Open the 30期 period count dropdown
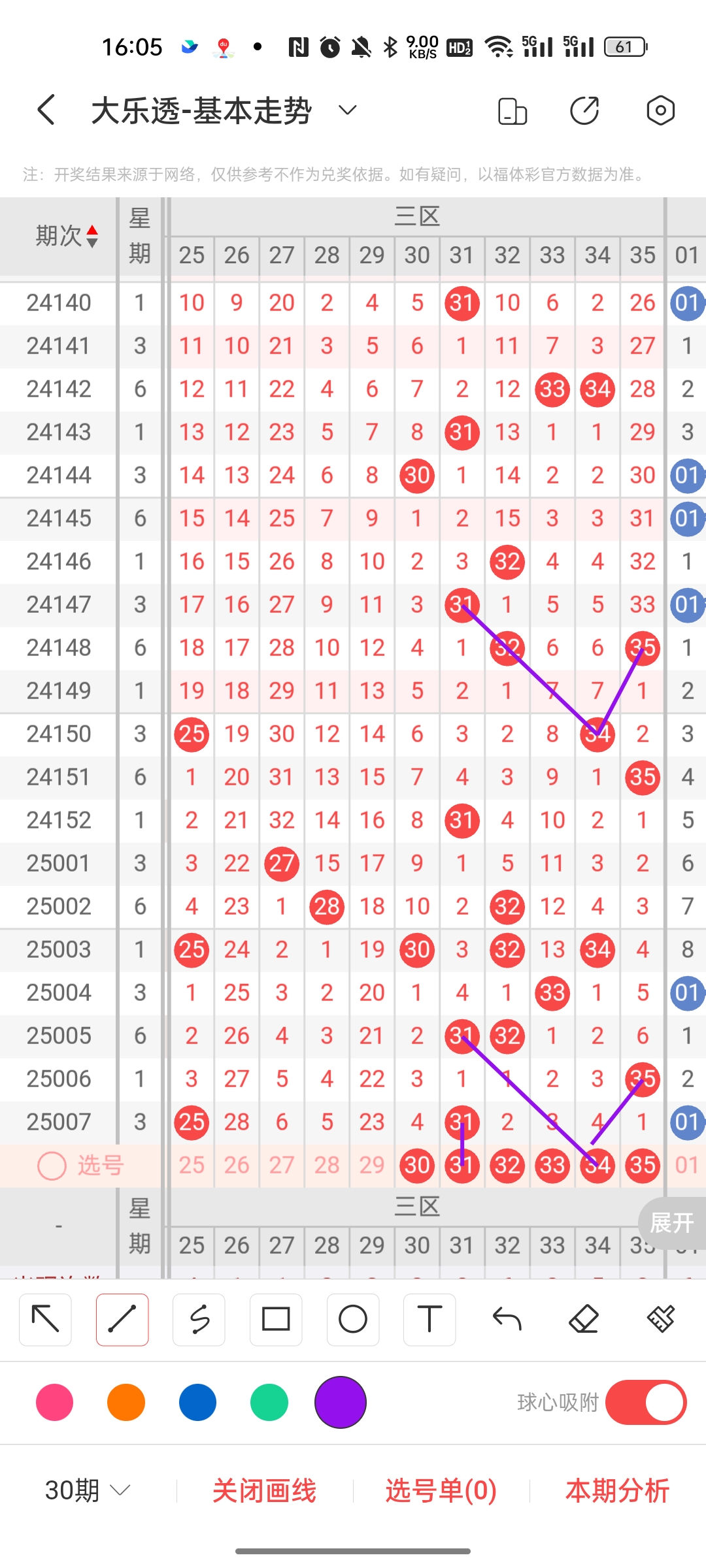The width and height of the screenshot is (706, 1568). [88, 1490]
